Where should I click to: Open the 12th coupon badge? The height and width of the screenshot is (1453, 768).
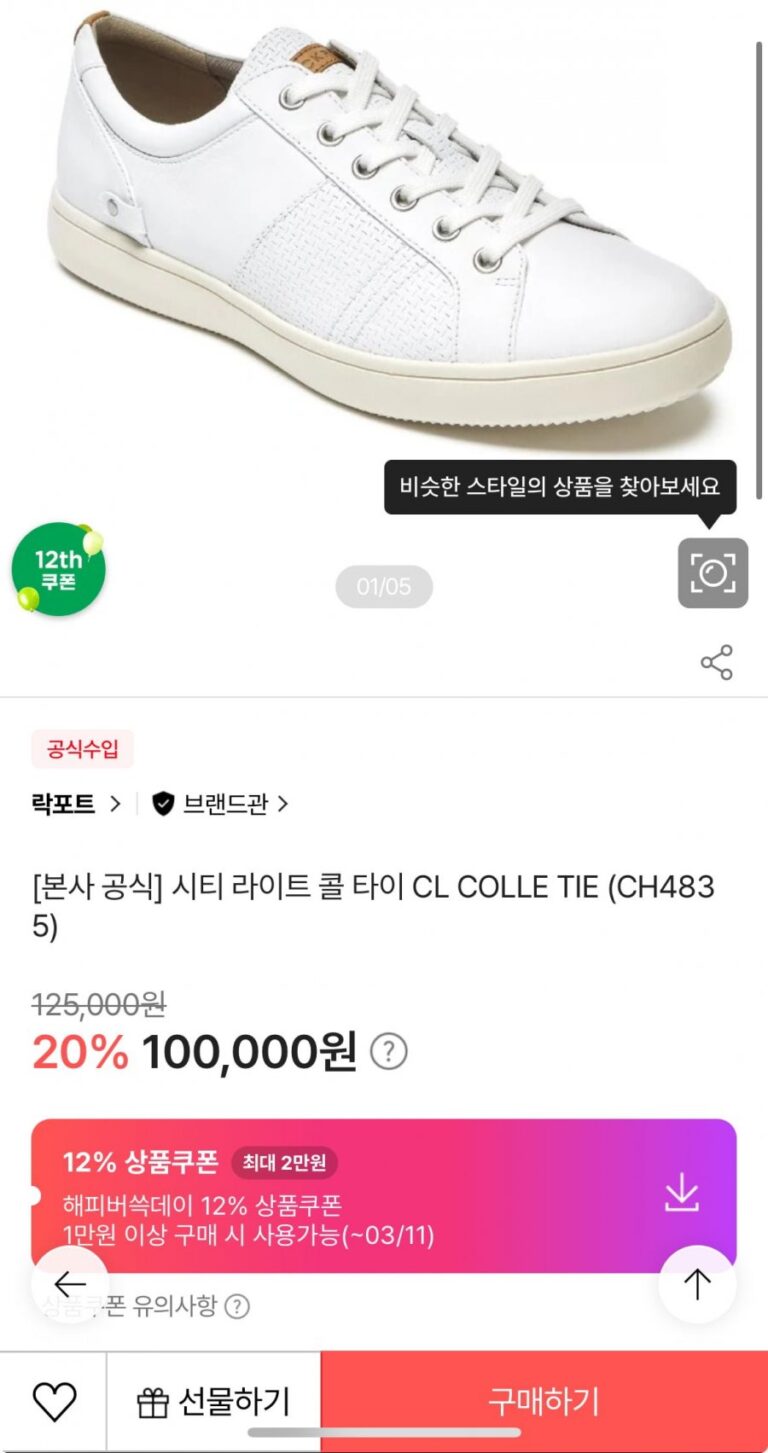click(58, 570)
